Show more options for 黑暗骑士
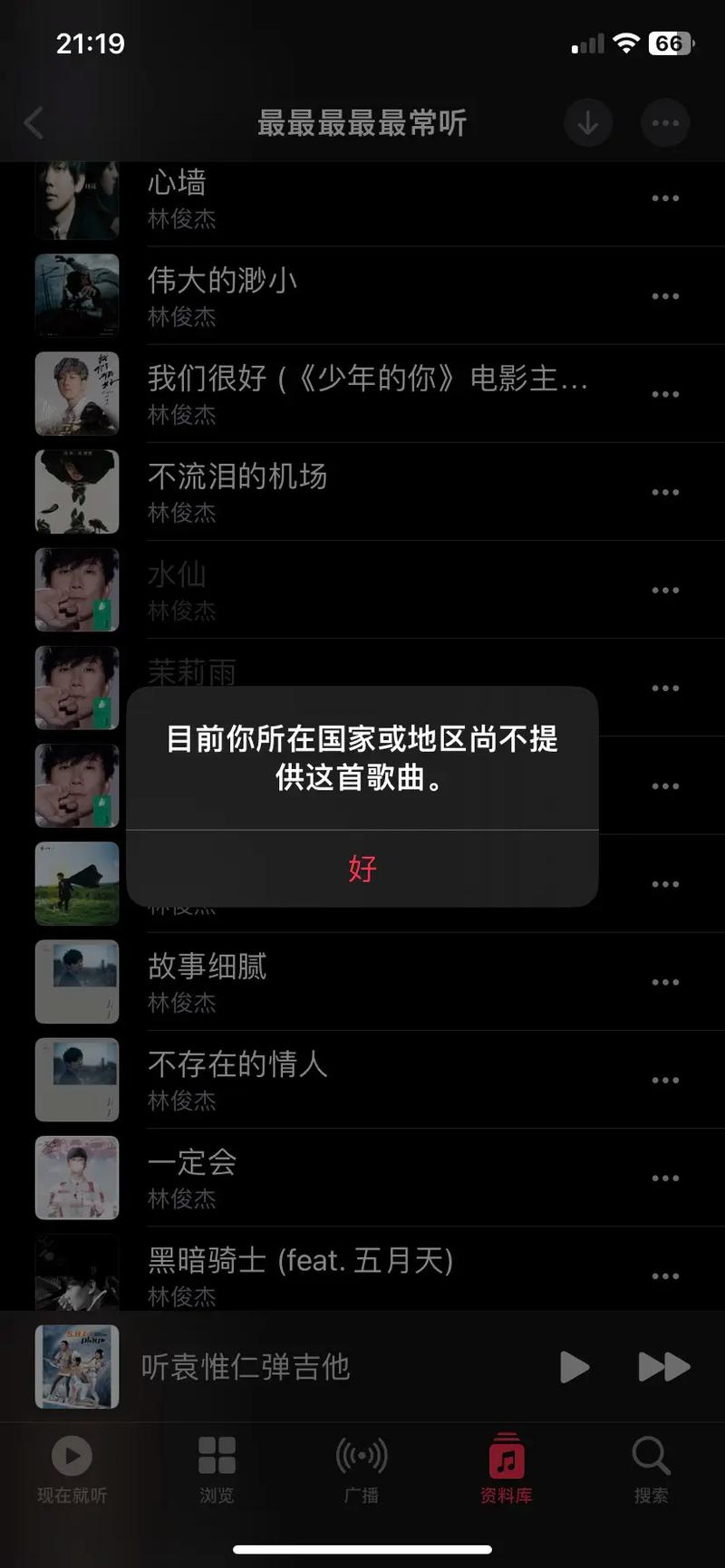The width and height of the screenshot is (725, 1568). 665,1275
